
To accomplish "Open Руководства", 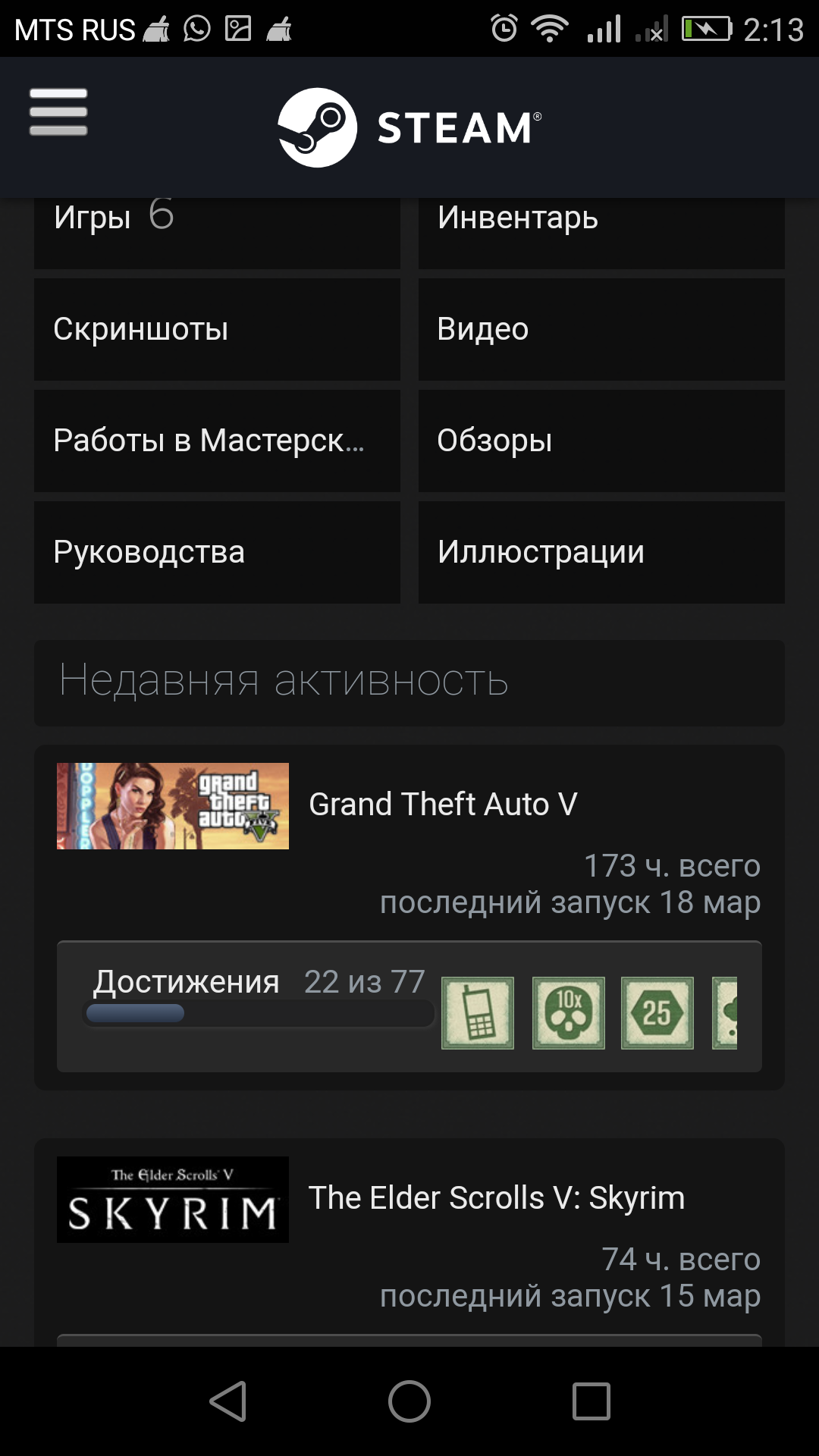I will click(x=217, y=552).
